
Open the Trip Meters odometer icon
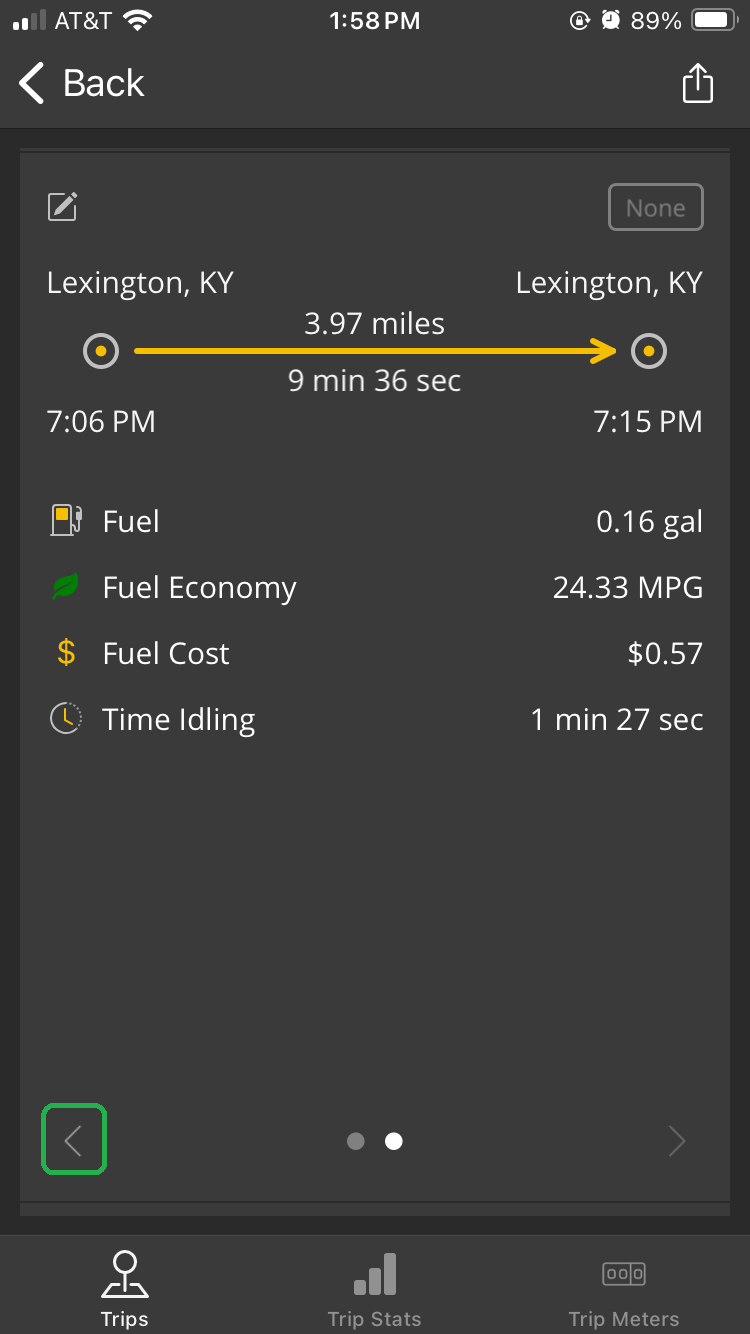(x=623, y=1274)
